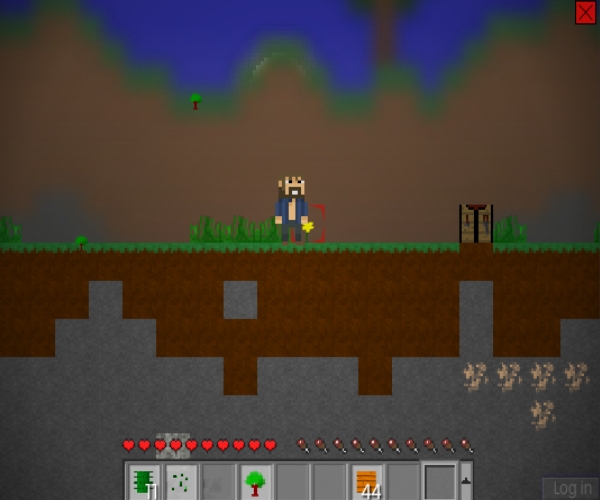Tap the Log in button
Image resolution: width=600 pixels, height=500 pixels.
572,488
